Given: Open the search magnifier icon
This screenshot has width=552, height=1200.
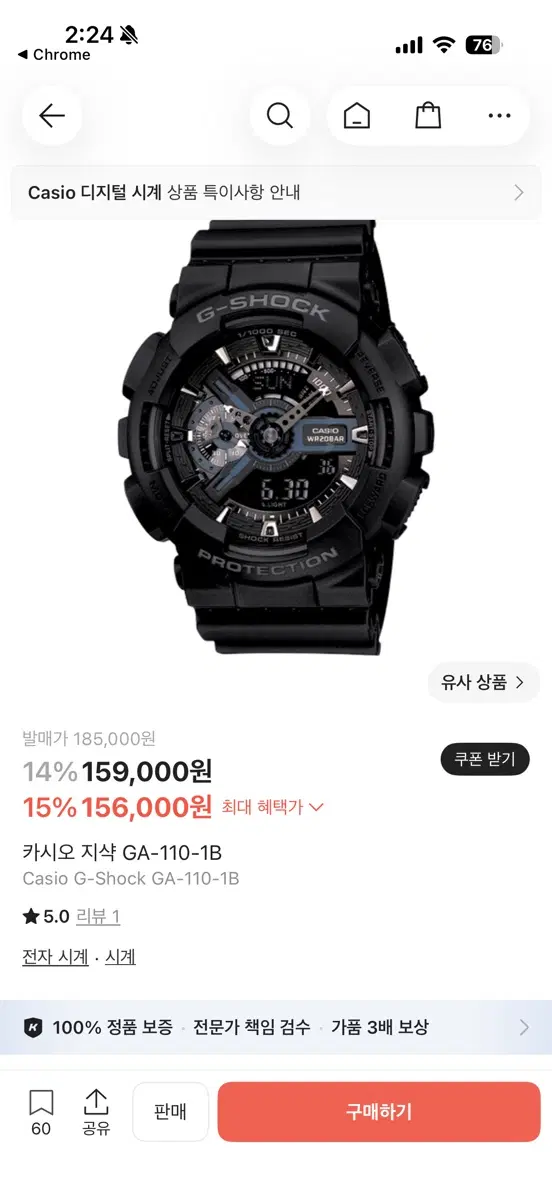Looking at the screenshot, I should click(x=280, y=116).
